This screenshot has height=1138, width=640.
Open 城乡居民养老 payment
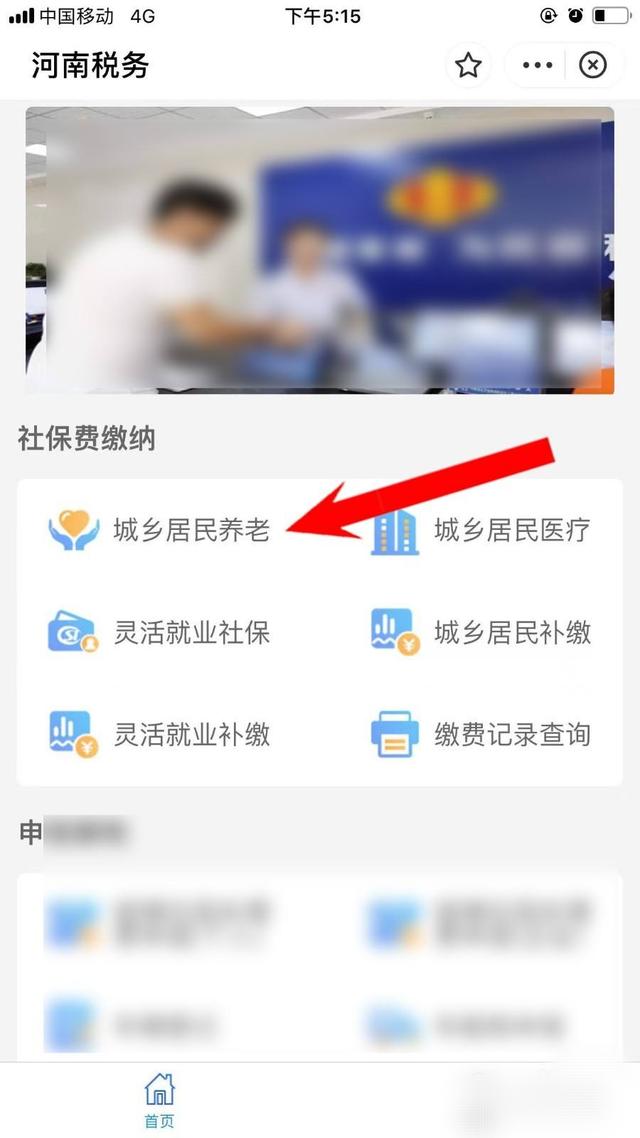click(160, 530)
